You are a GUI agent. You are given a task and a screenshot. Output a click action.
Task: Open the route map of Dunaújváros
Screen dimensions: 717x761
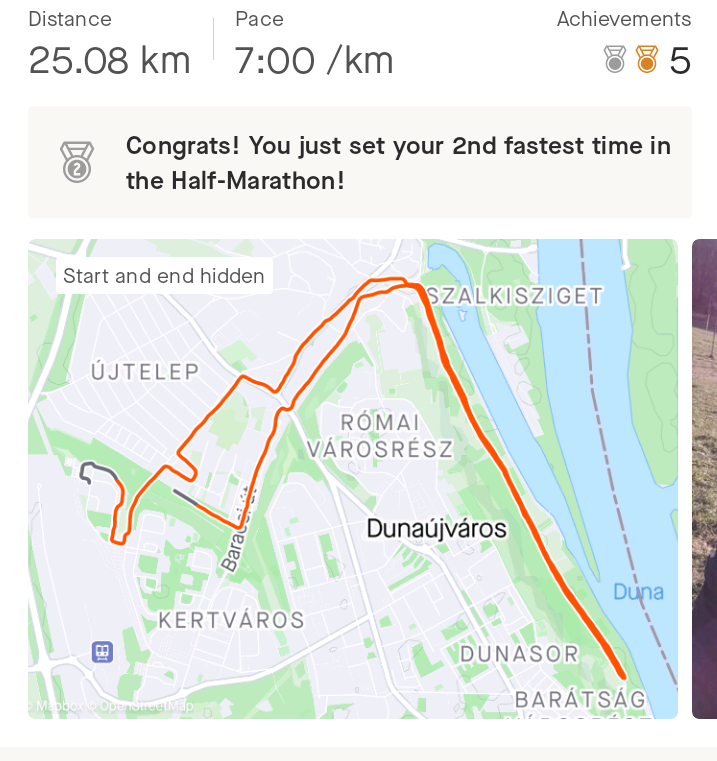pos(352,478)
